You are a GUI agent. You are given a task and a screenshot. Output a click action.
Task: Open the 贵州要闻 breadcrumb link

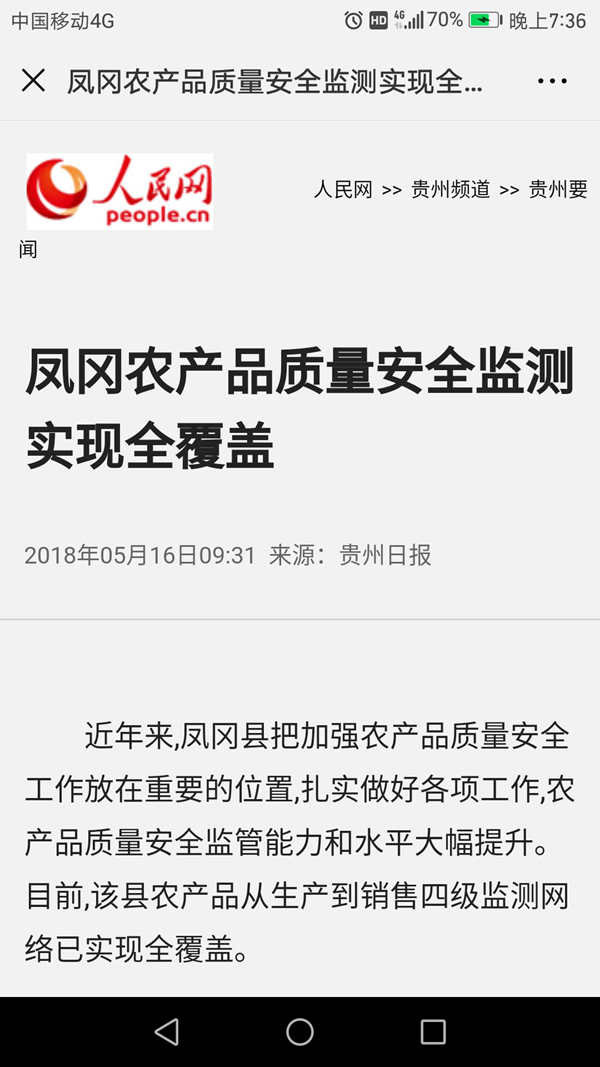click(557, 190)
